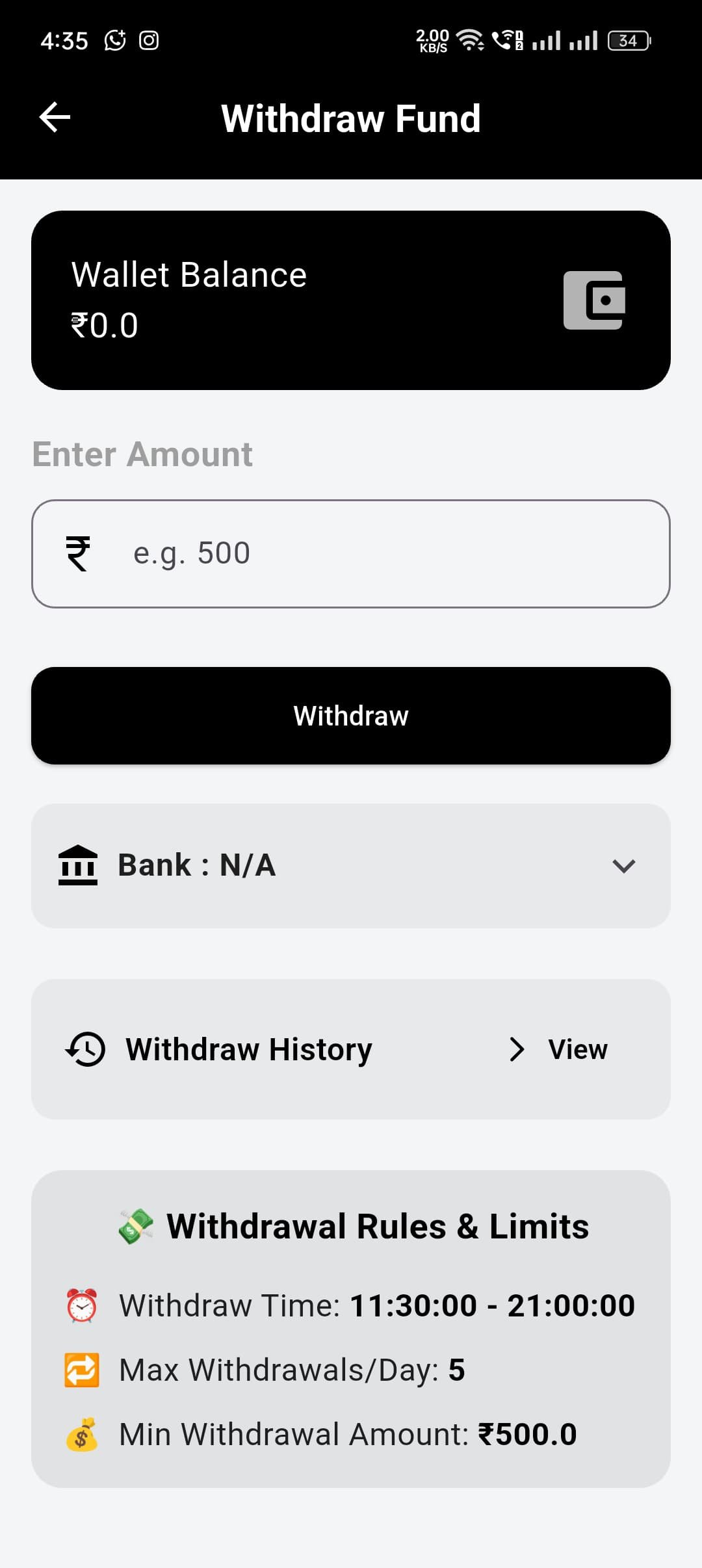Tap the repeat arrows icon by Max Withdrawals/Day
Image resolution: width=702 pixels, height=1568 pixels.
coord(83,1369)
